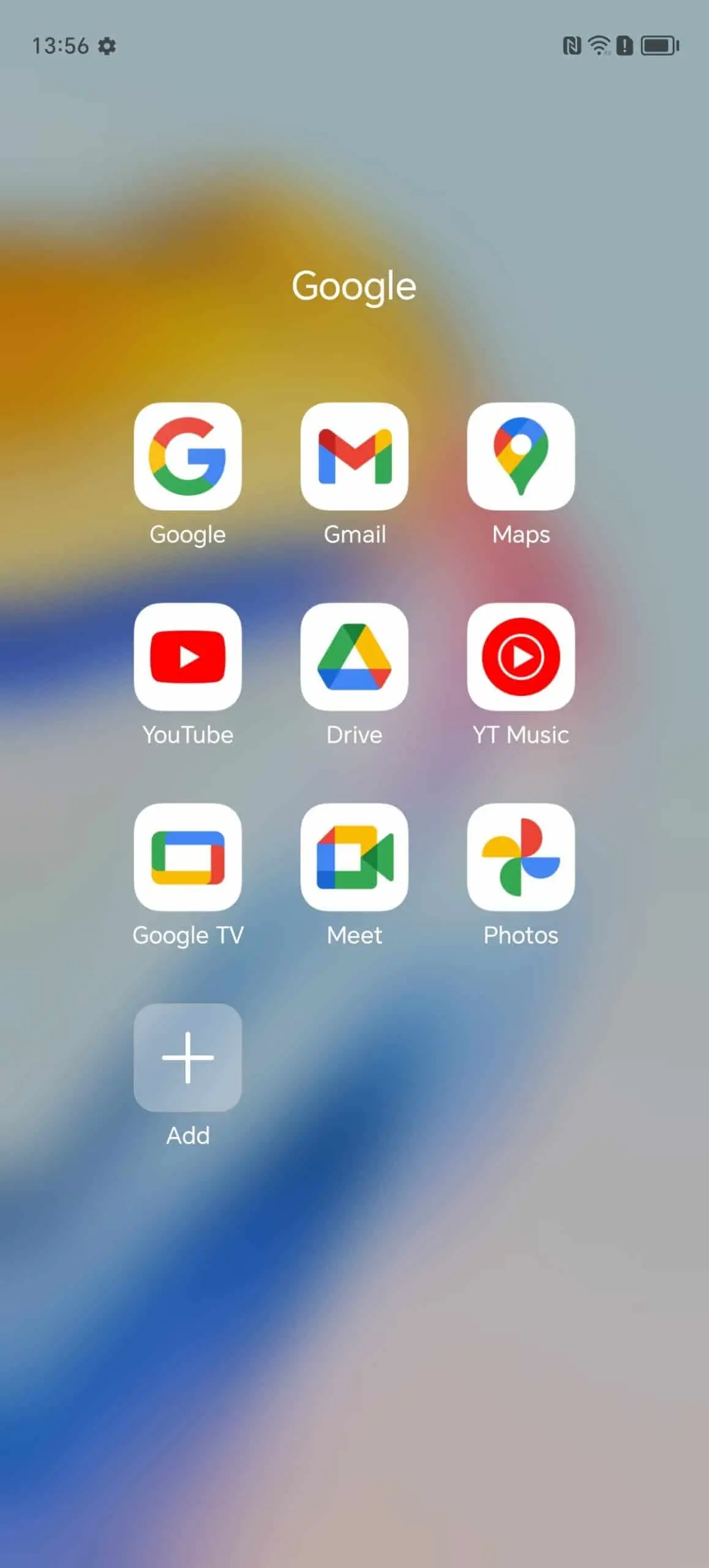
Task: Open Photos app
Action: [520, 857]
